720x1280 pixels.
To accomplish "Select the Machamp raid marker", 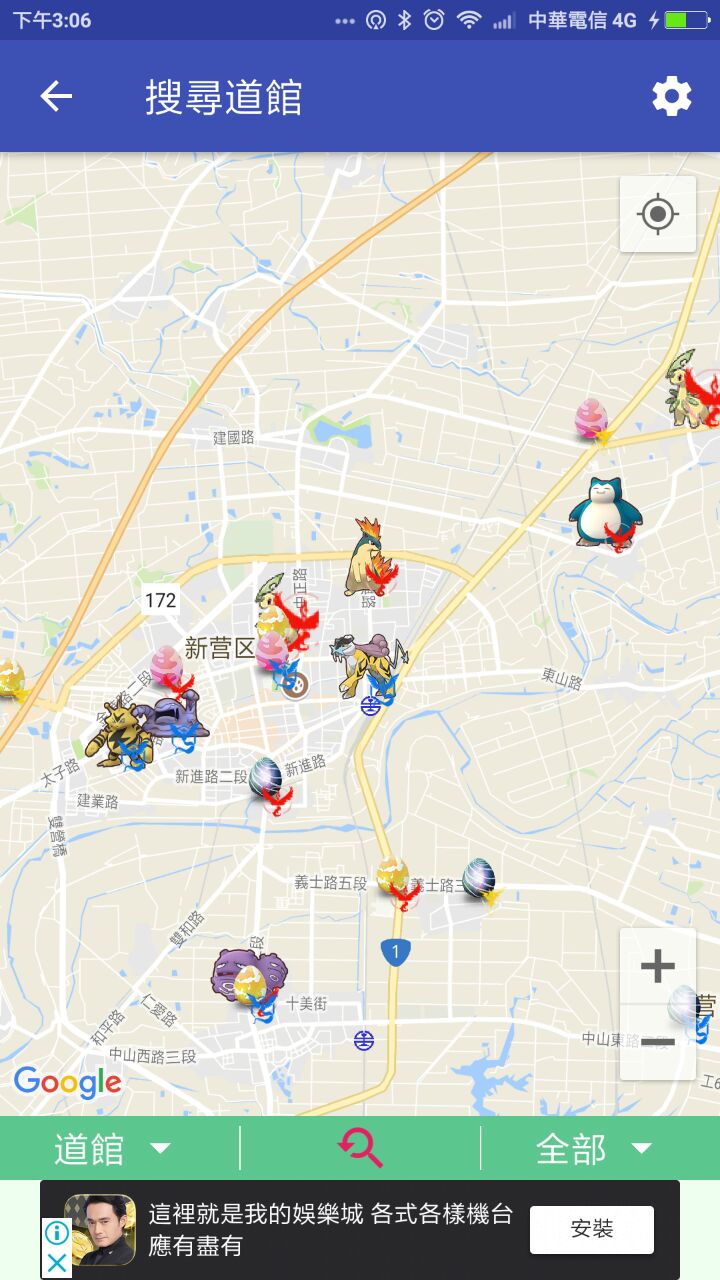I will [x=172, y=720].
